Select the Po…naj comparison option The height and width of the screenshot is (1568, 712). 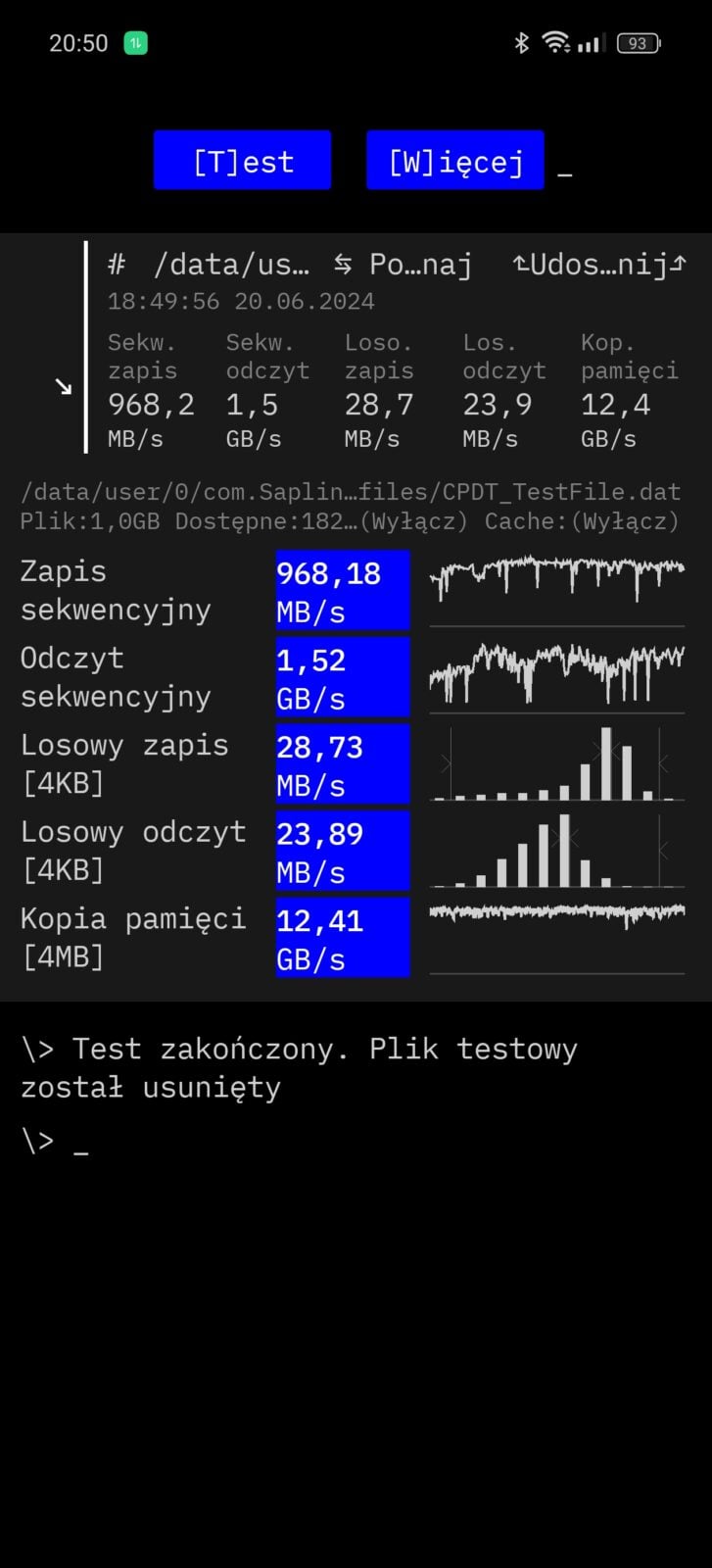click(x=403, y=265)
